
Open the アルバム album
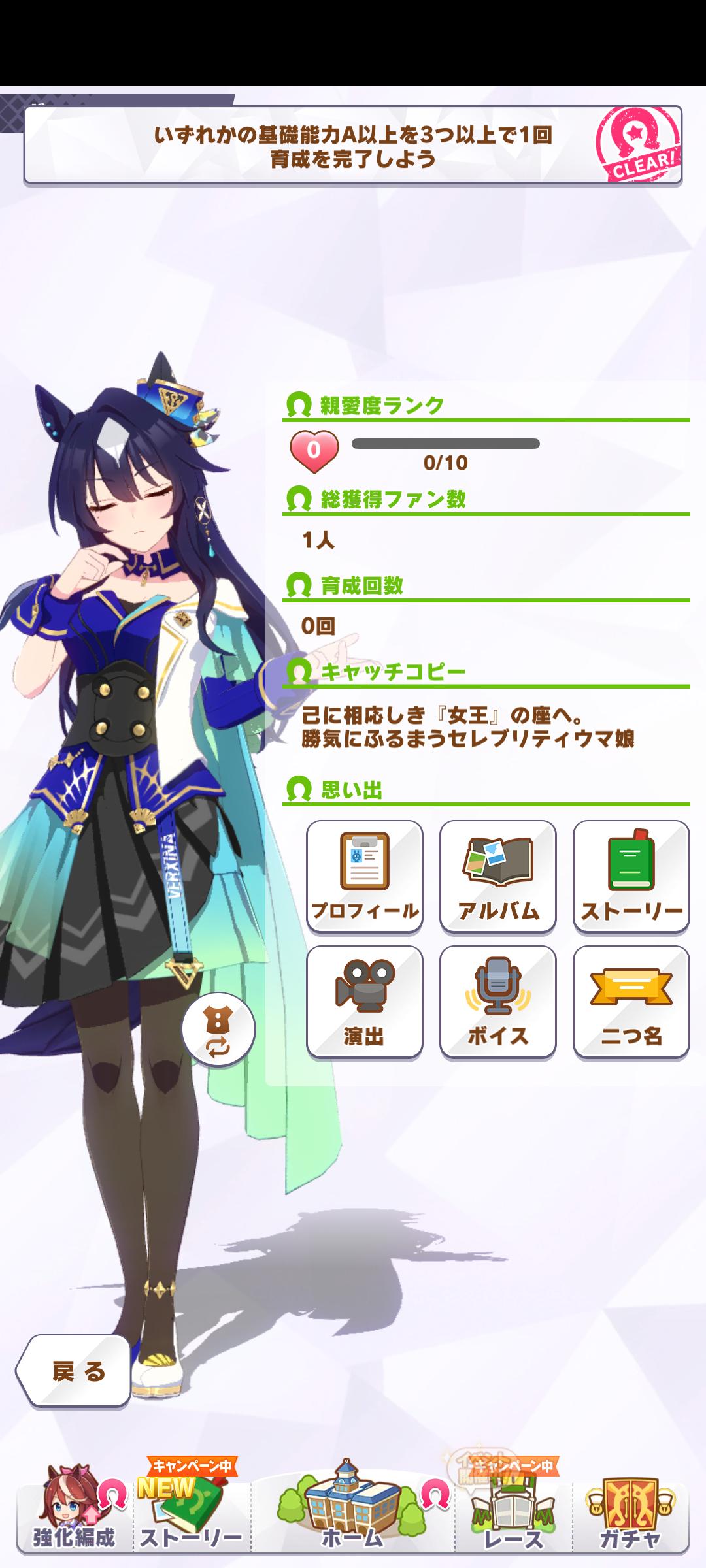[497, 875]
